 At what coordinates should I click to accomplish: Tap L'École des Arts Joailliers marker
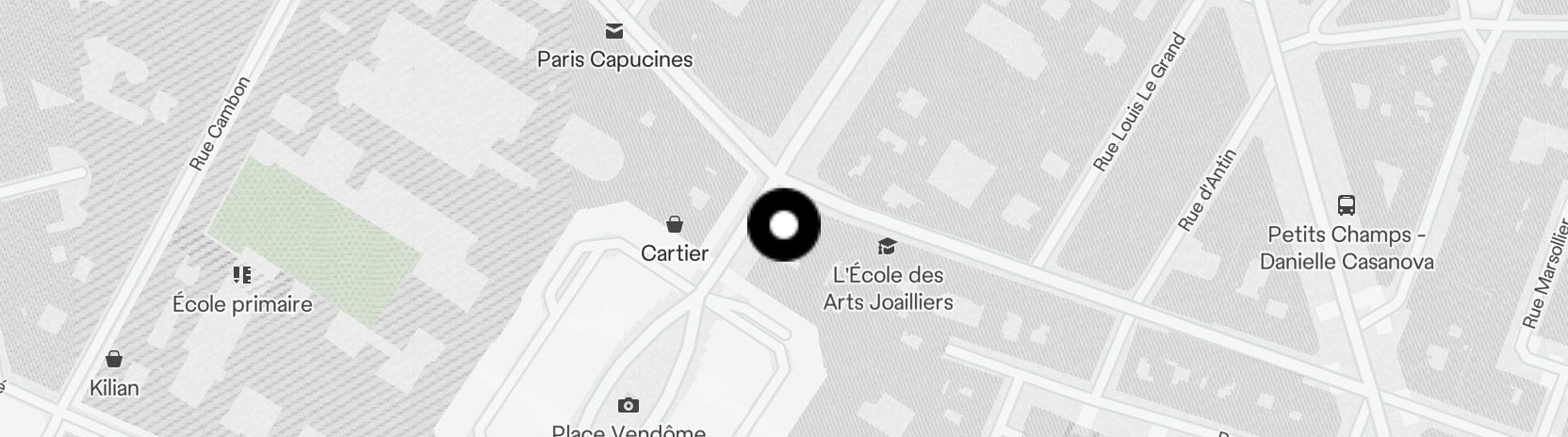pyautogui.click(x=886, y=247)
